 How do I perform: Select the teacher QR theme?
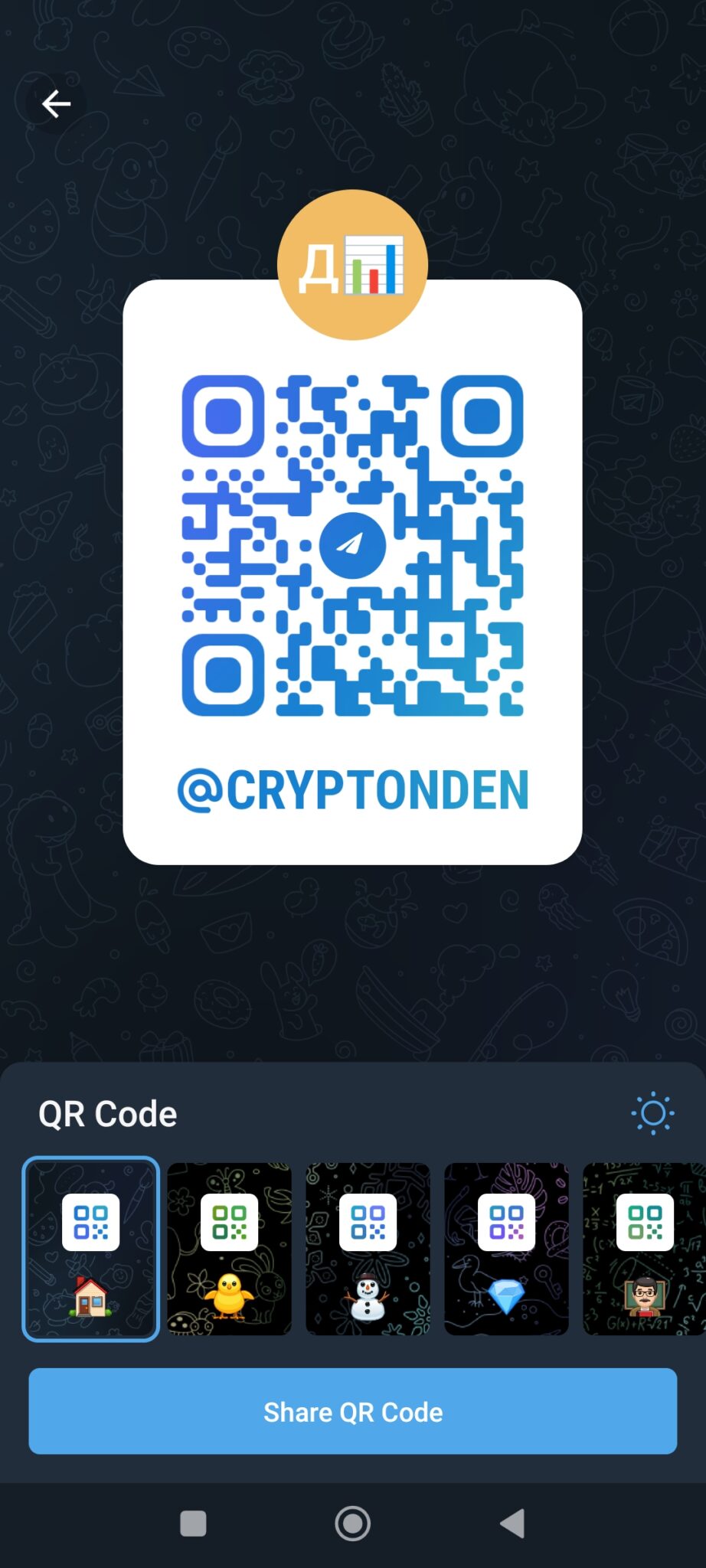[644, 1249]
